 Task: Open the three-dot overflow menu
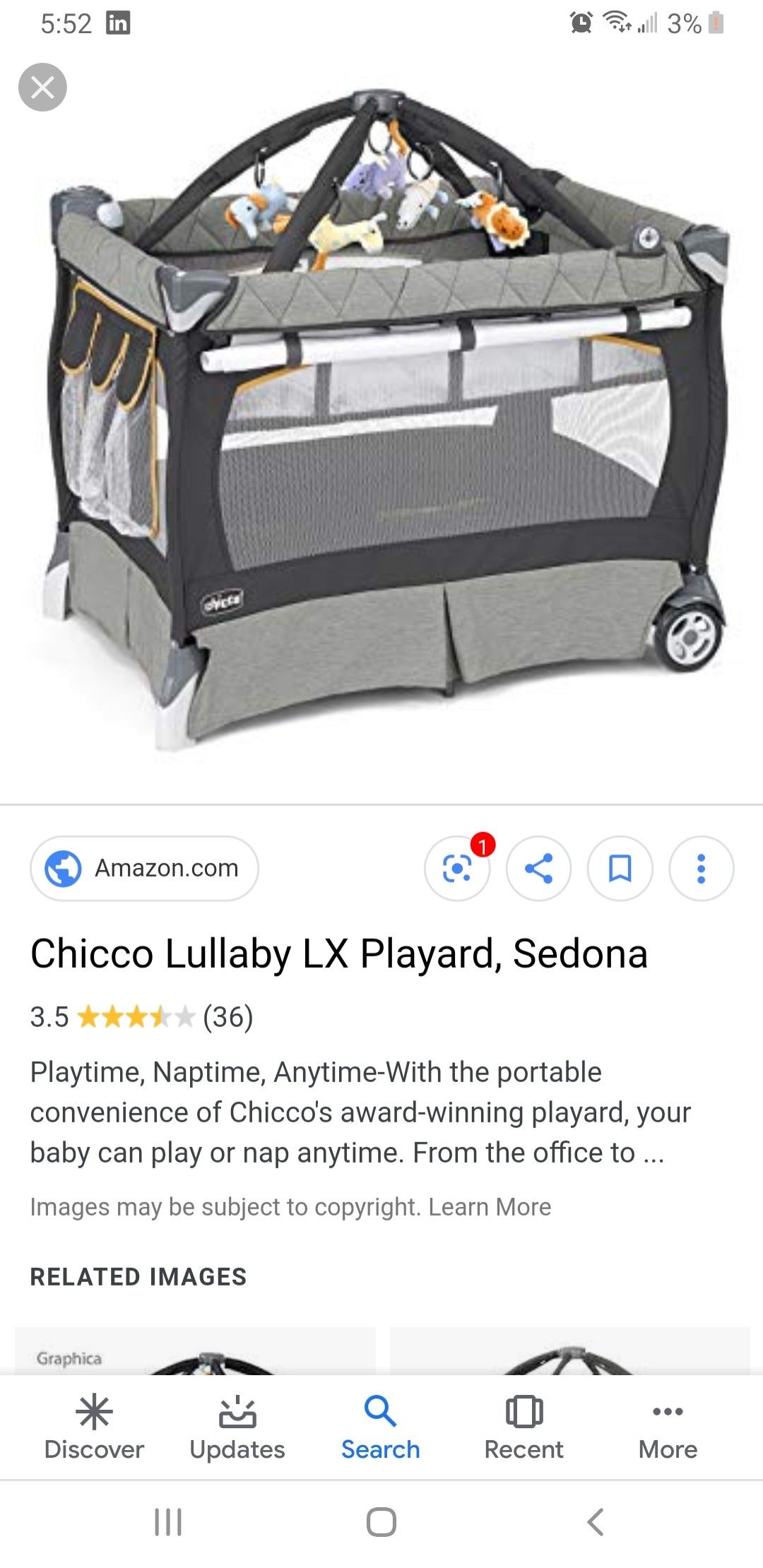[x=702, y=868]
